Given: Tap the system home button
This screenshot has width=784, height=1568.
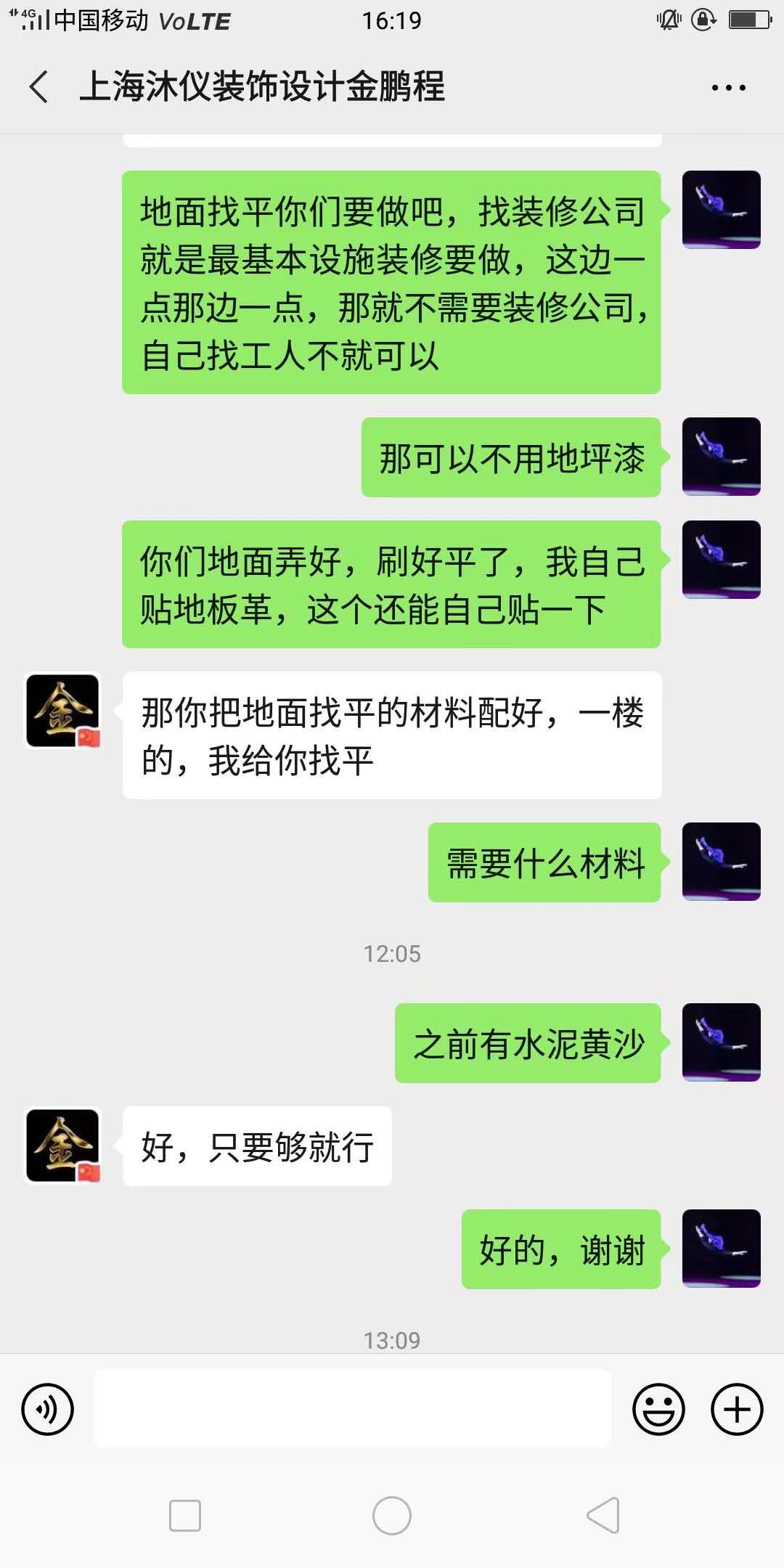Looking at the screenshot, I should (392, 1516).
